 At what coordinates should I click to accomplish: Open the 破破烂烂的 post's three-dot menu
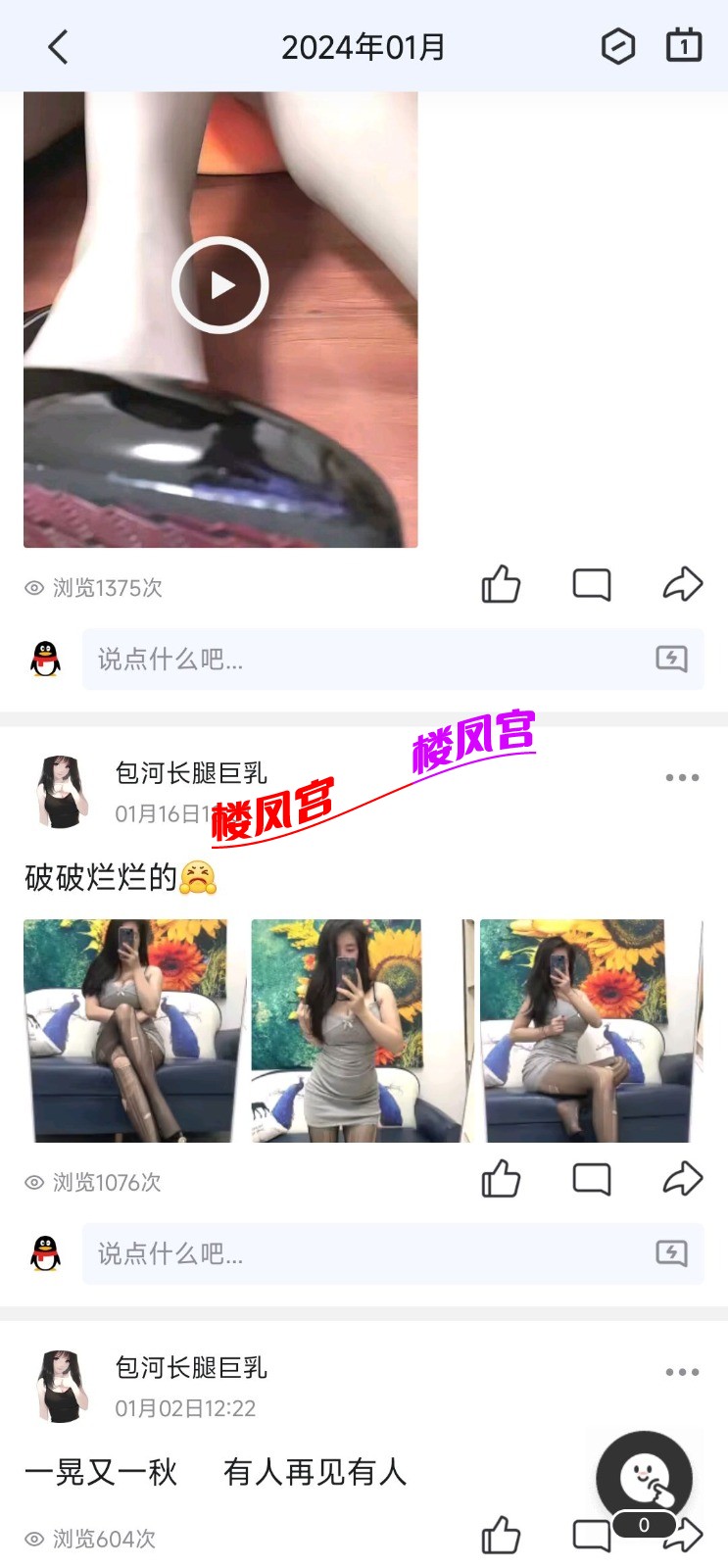682,777
